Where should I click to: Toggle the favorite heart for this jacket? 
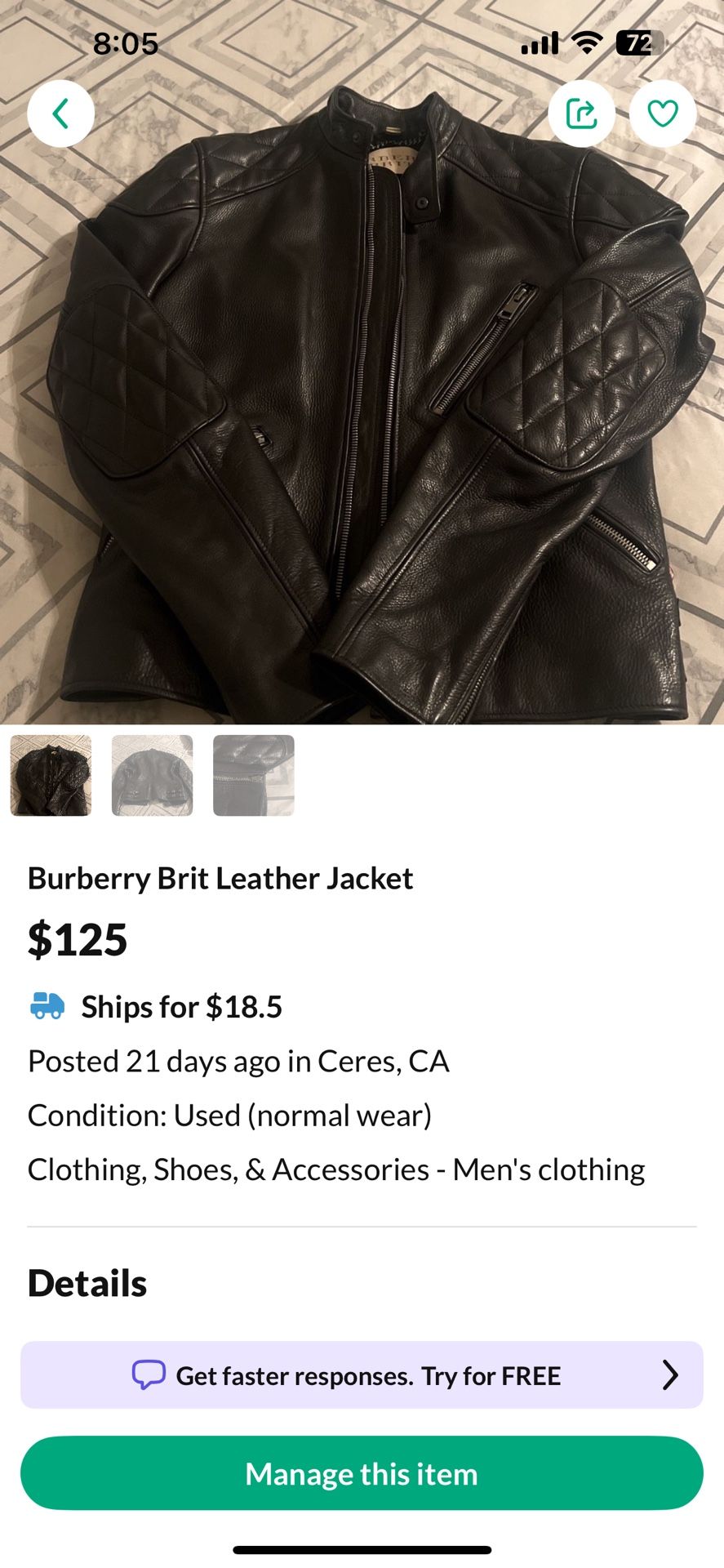pos(664,114)
